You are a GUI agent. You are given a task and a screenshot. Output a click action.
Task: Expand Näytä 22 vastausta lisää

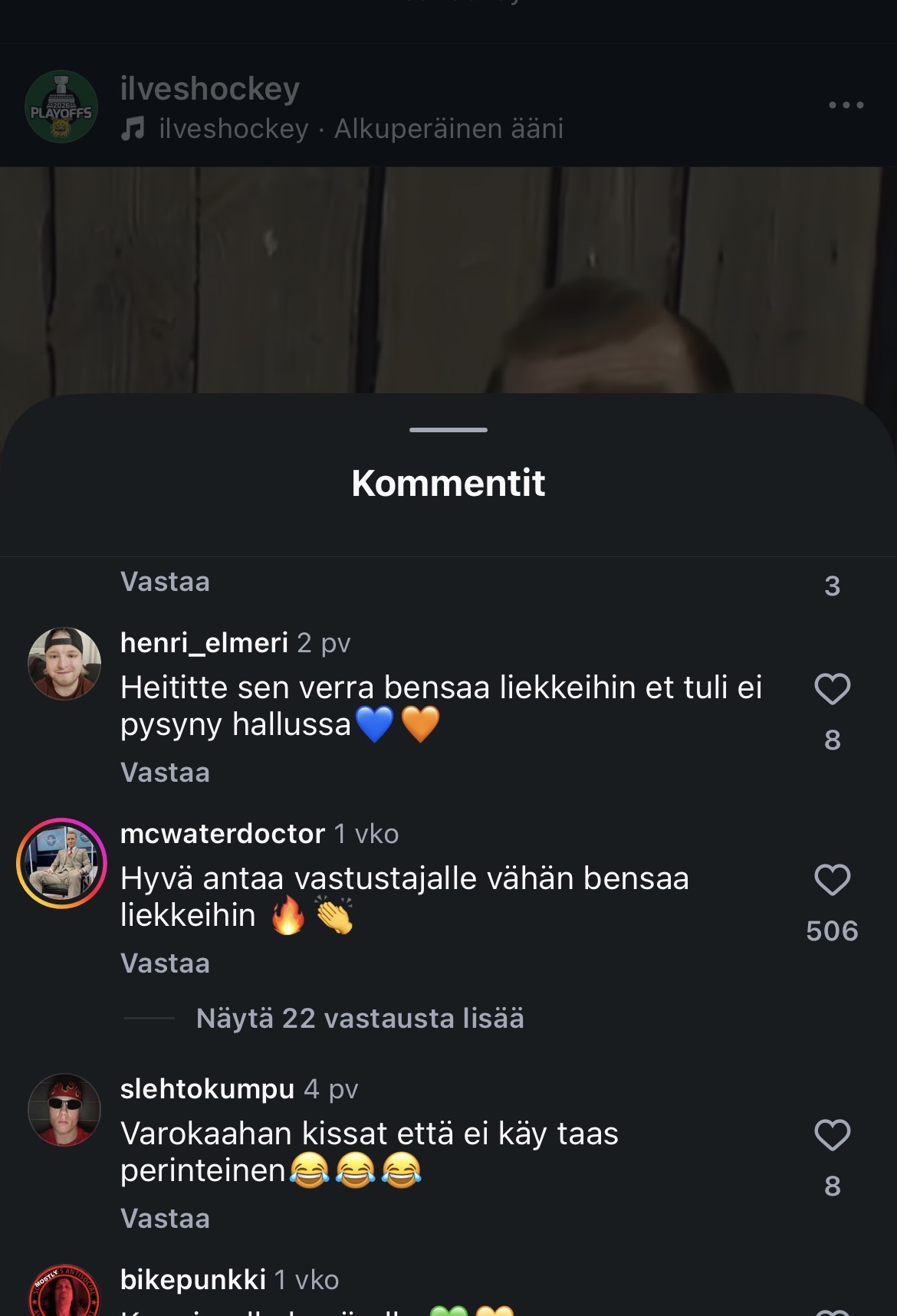tap(360, 1019)
